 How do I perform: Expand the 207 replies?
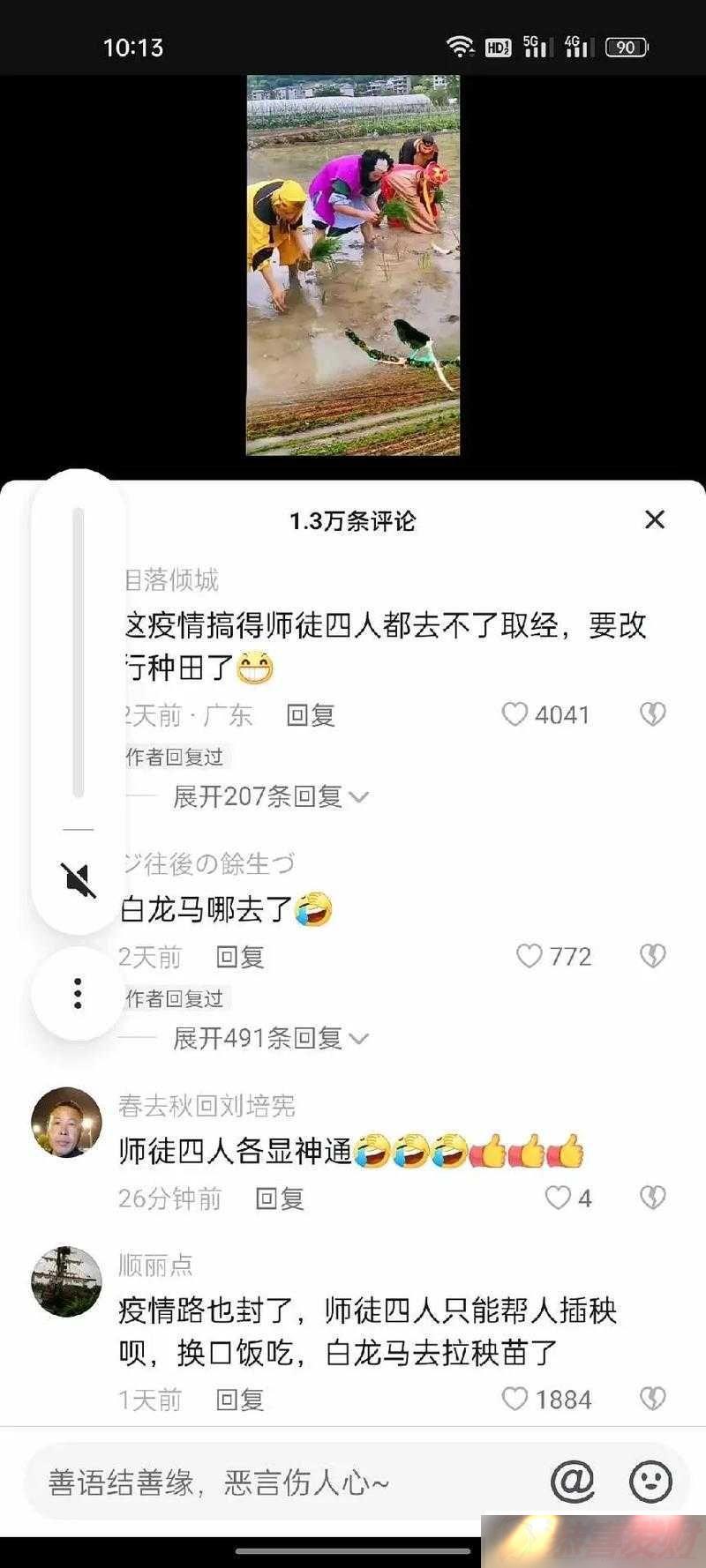click(269, 797)
